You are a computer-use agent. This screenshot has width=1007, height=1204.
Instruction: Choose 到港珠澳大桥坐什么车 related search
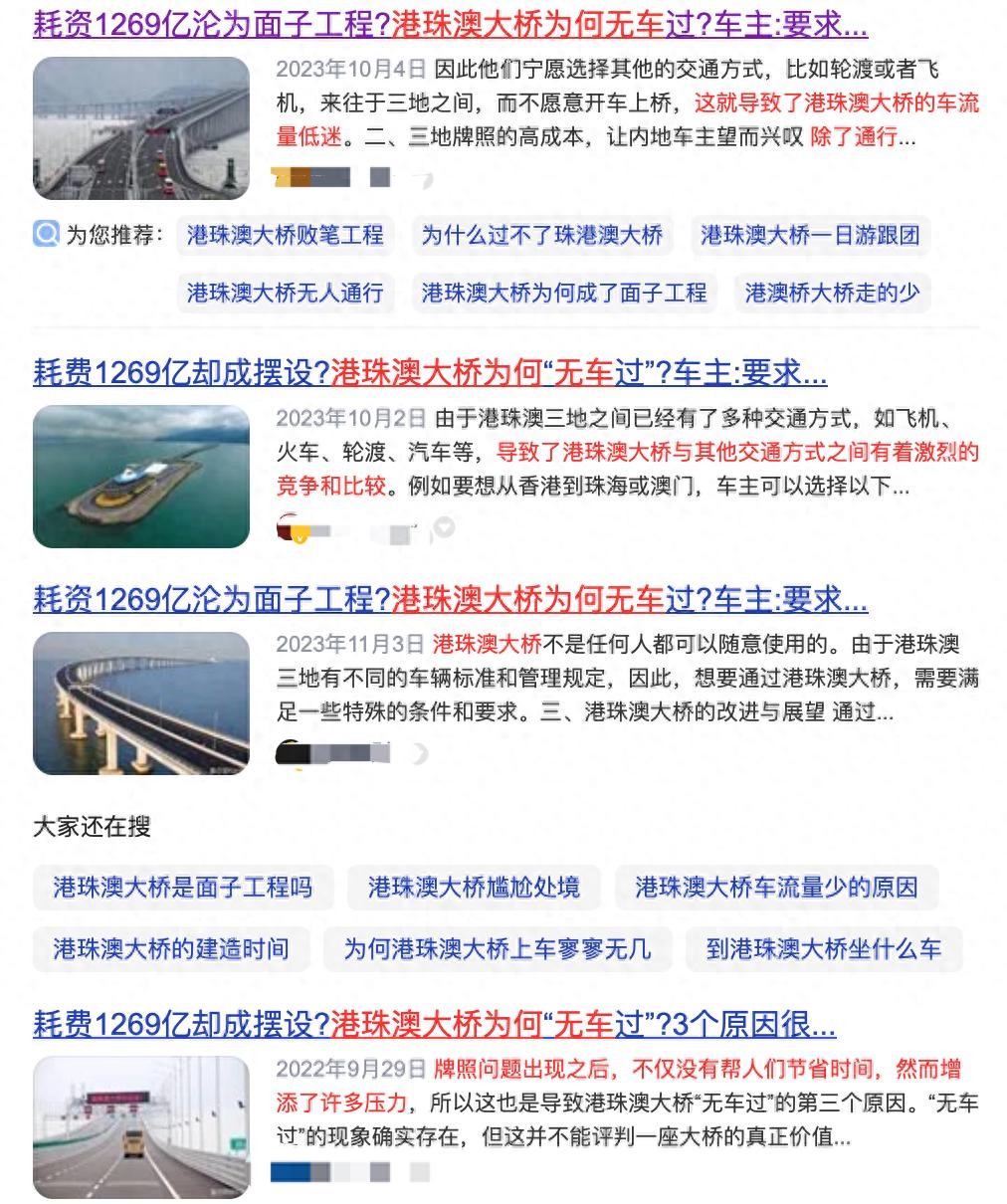tap(824, 949)
